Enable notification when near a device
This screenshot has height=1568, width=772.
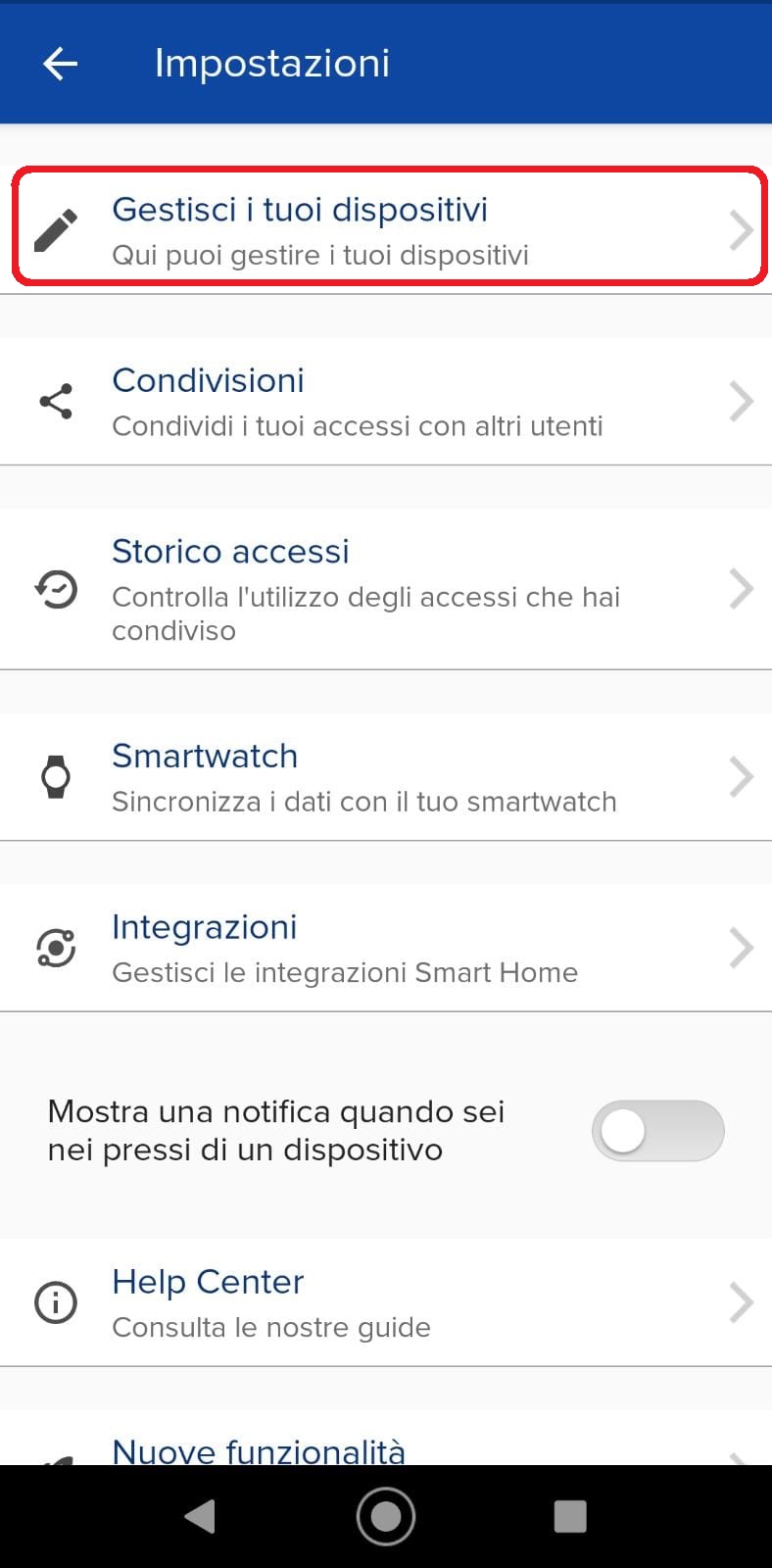pos(657,1131)
